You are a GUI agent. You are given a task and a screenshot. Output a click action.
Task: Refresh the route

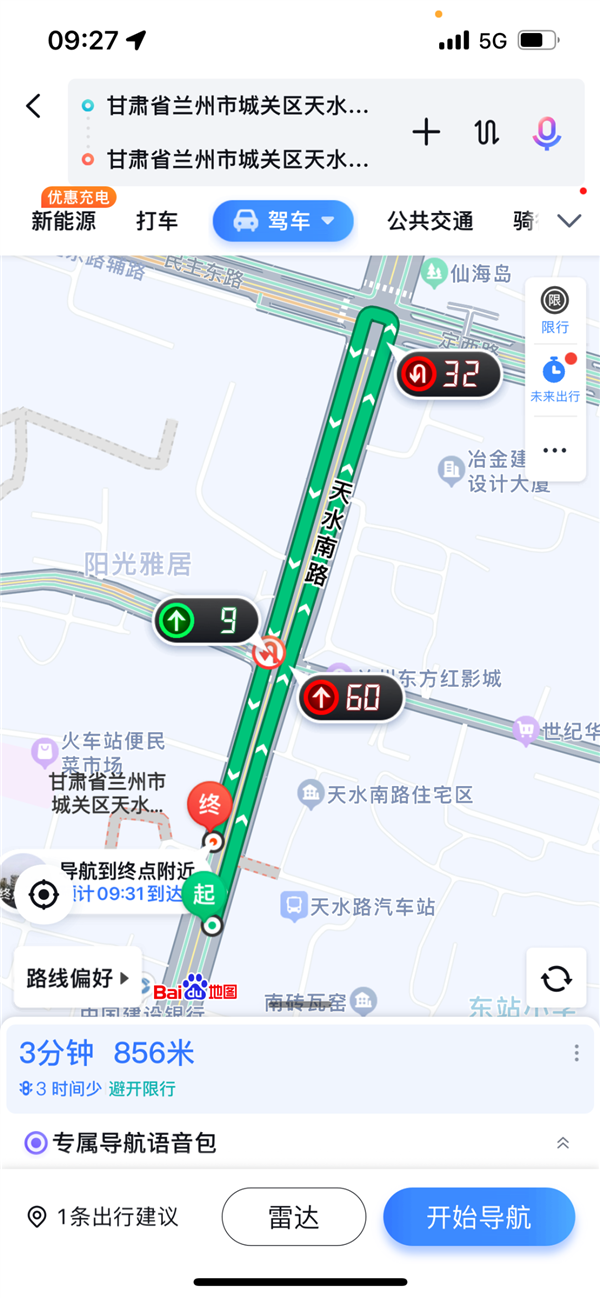point(556,977)
